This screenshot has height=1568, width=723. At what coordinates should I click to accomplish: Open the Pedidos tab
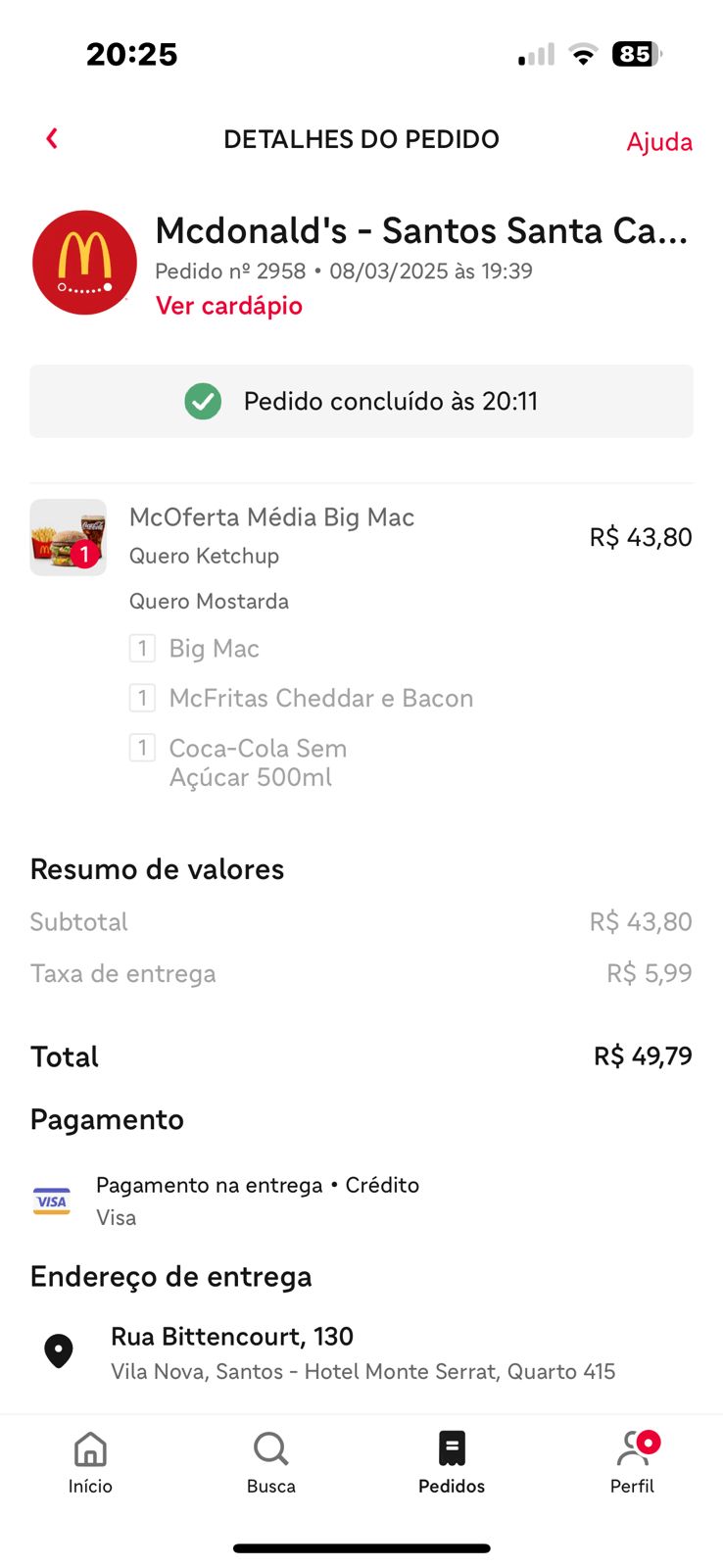(452, 1463)
